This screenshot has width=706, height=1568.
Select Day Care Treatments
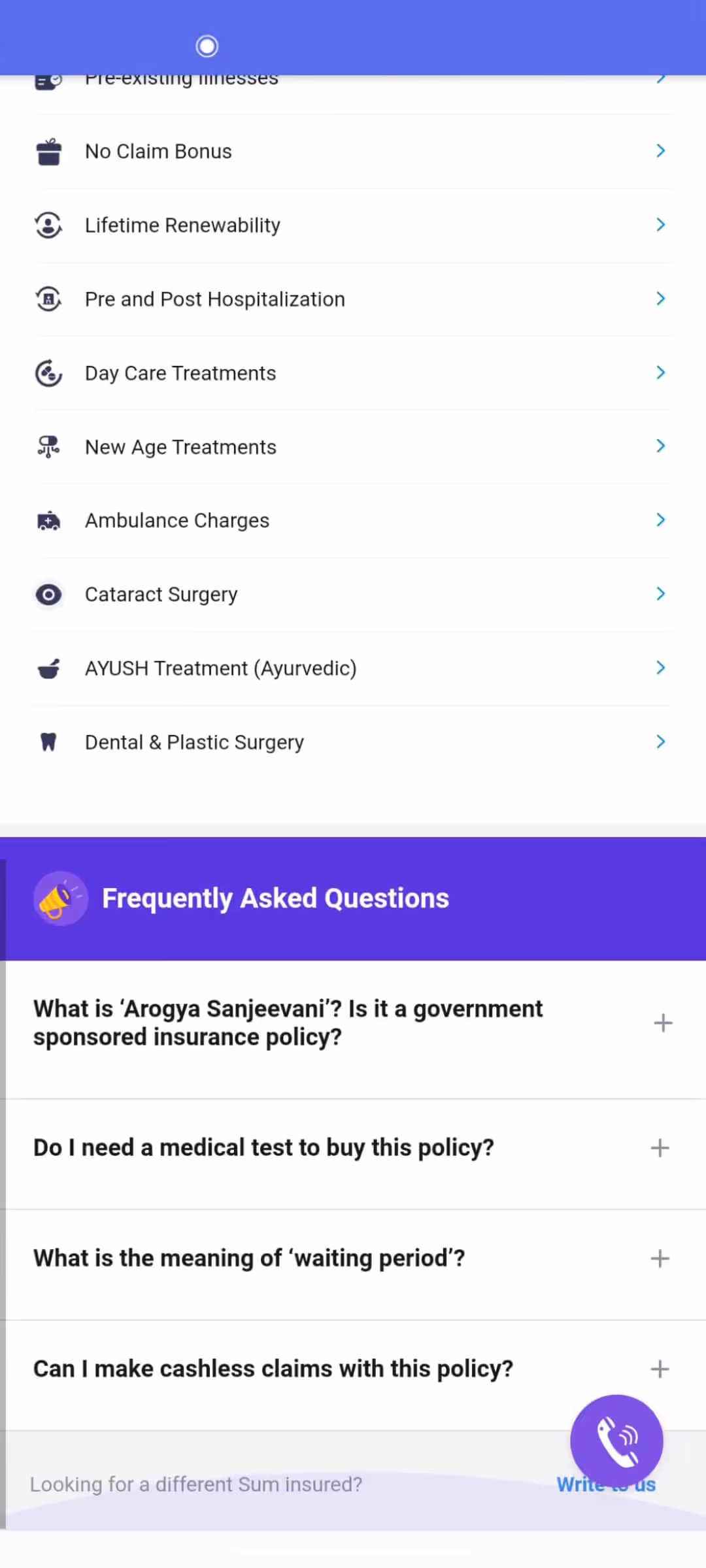pyautogui.click(x=353, y=373)
